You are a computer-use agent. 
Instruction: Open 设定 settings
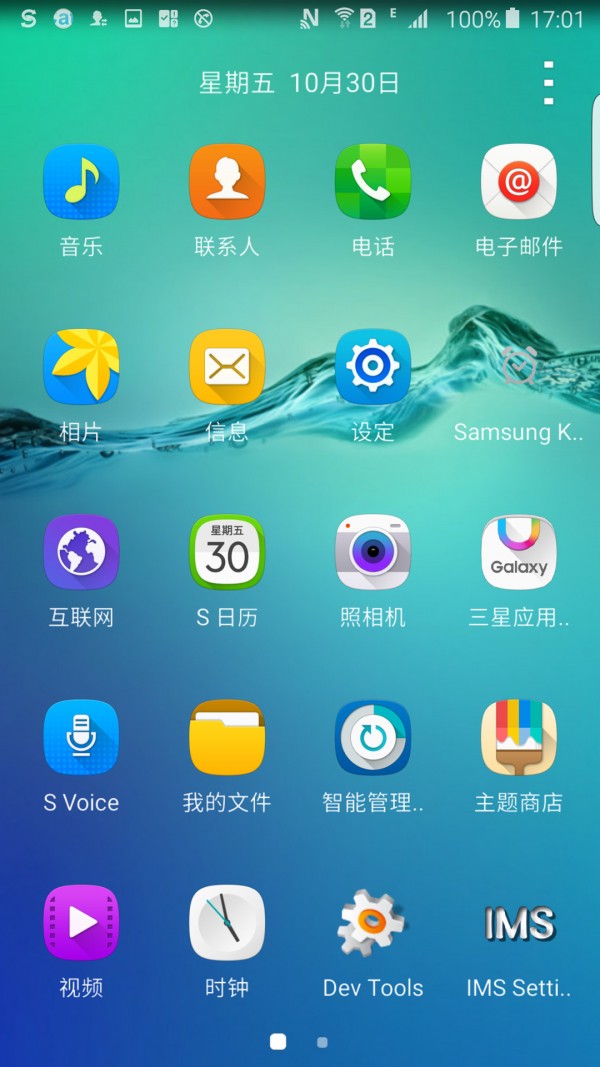[373, 367]
